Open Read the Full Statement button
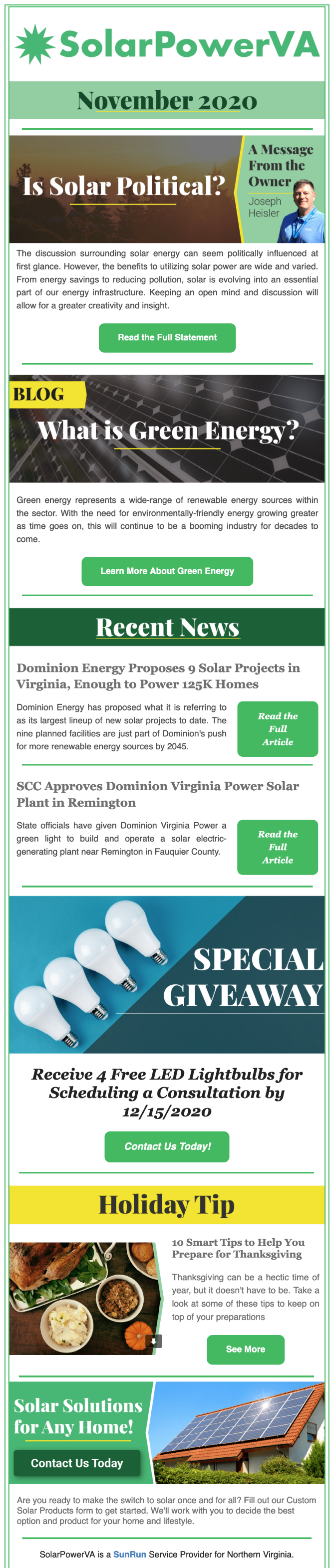 pos(167,338)
